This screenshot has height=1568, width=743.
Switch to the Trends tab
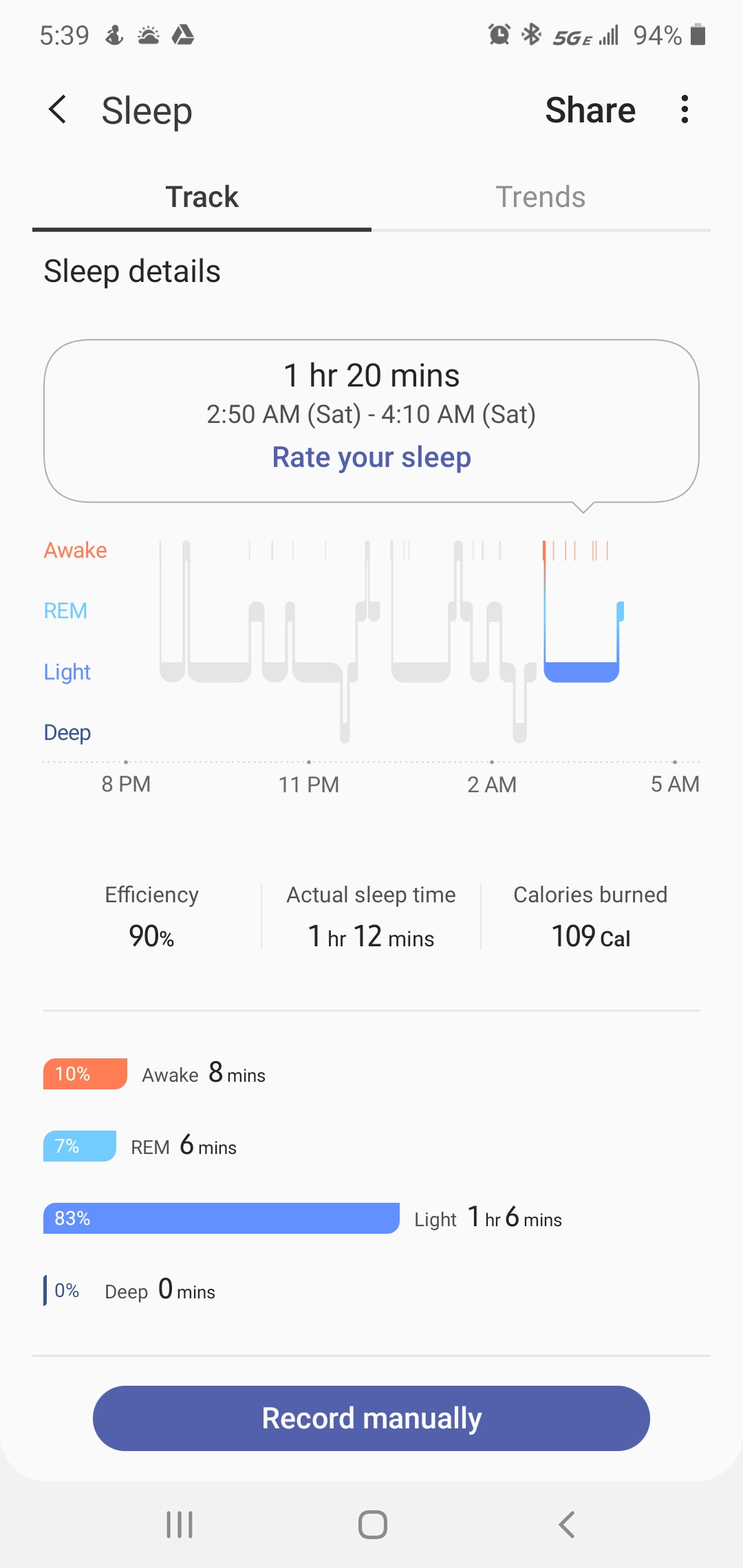coord(540,197)
